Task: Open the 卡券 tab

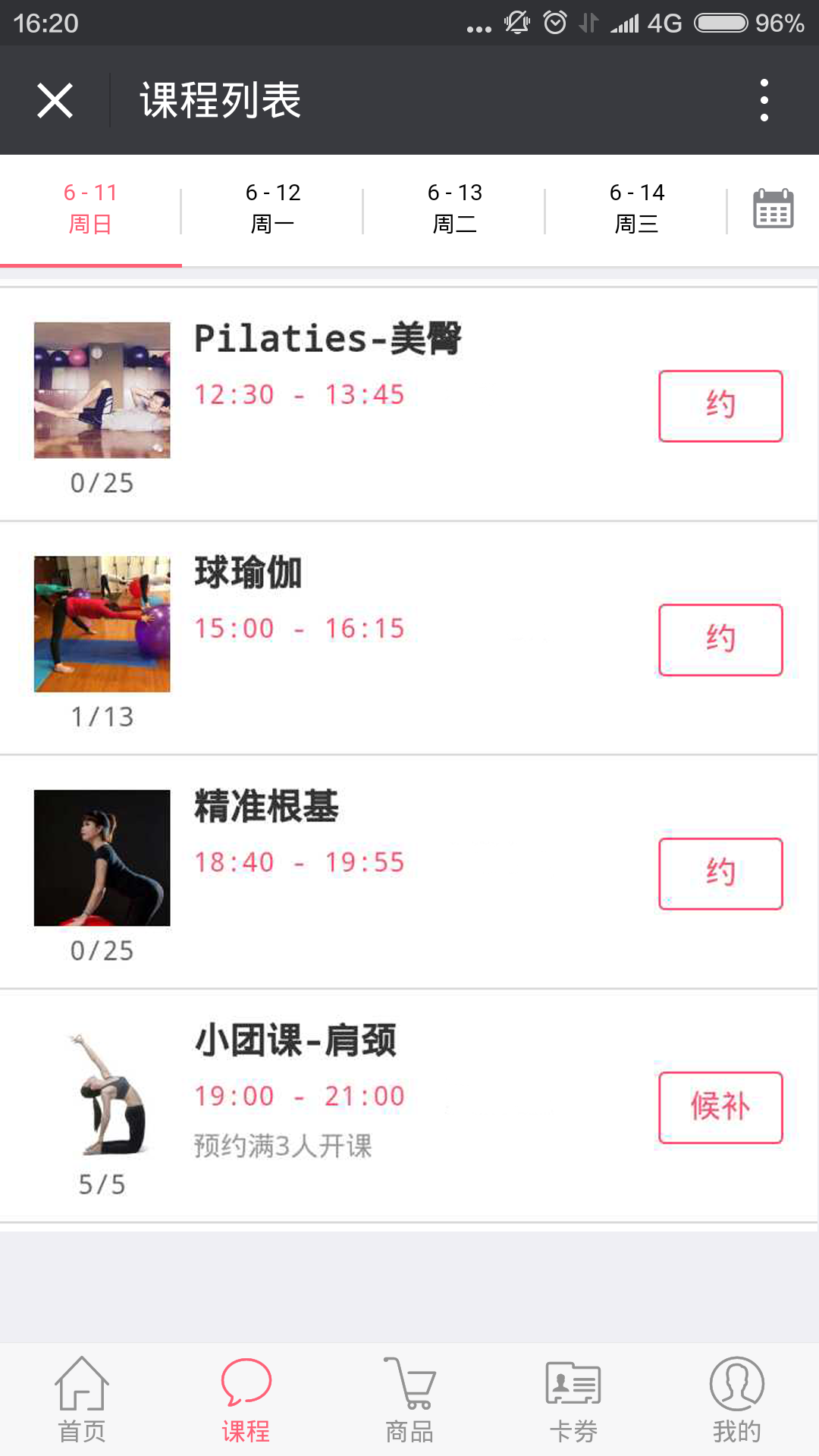Action: [x=573, y=1399]
